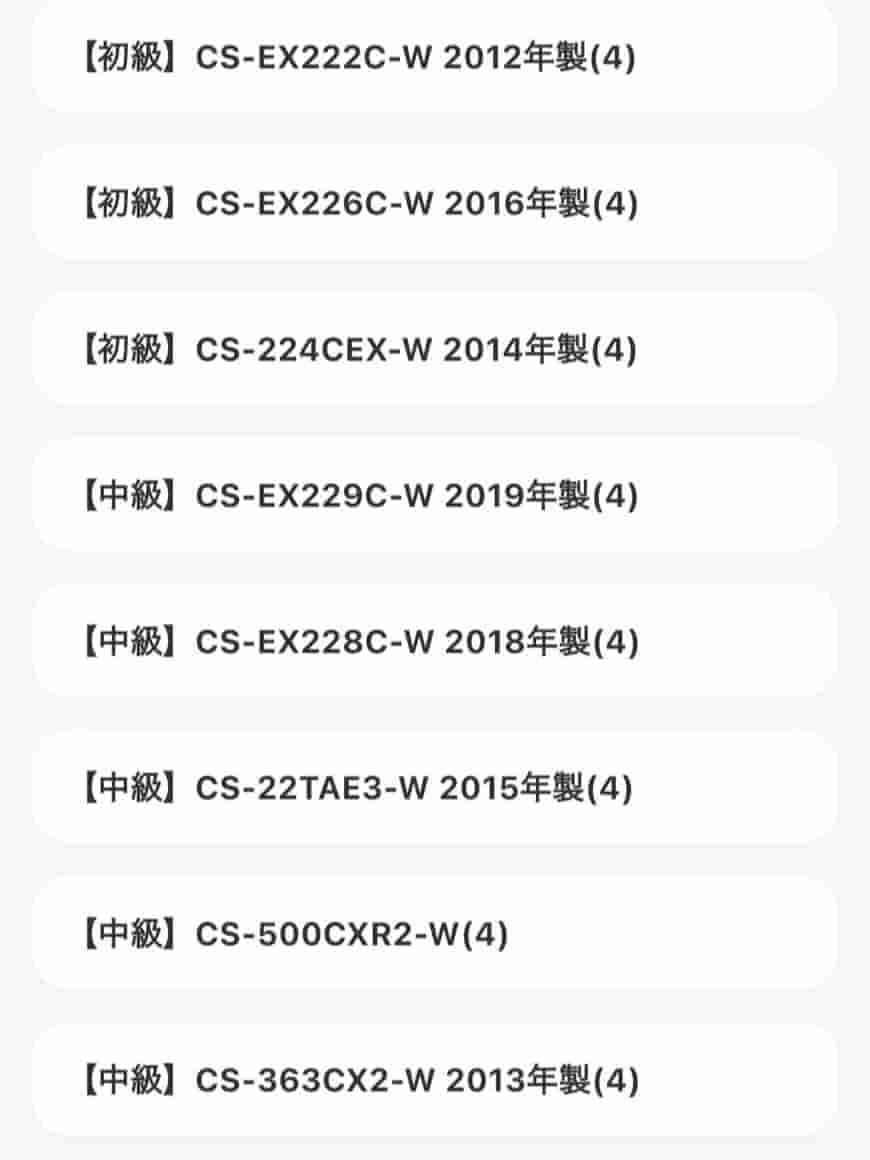This screenshot has height=1160, width=870.
Task: Open 【初級】CS-EX222C-W 2012年製 entry
Action: click(434, 58)
